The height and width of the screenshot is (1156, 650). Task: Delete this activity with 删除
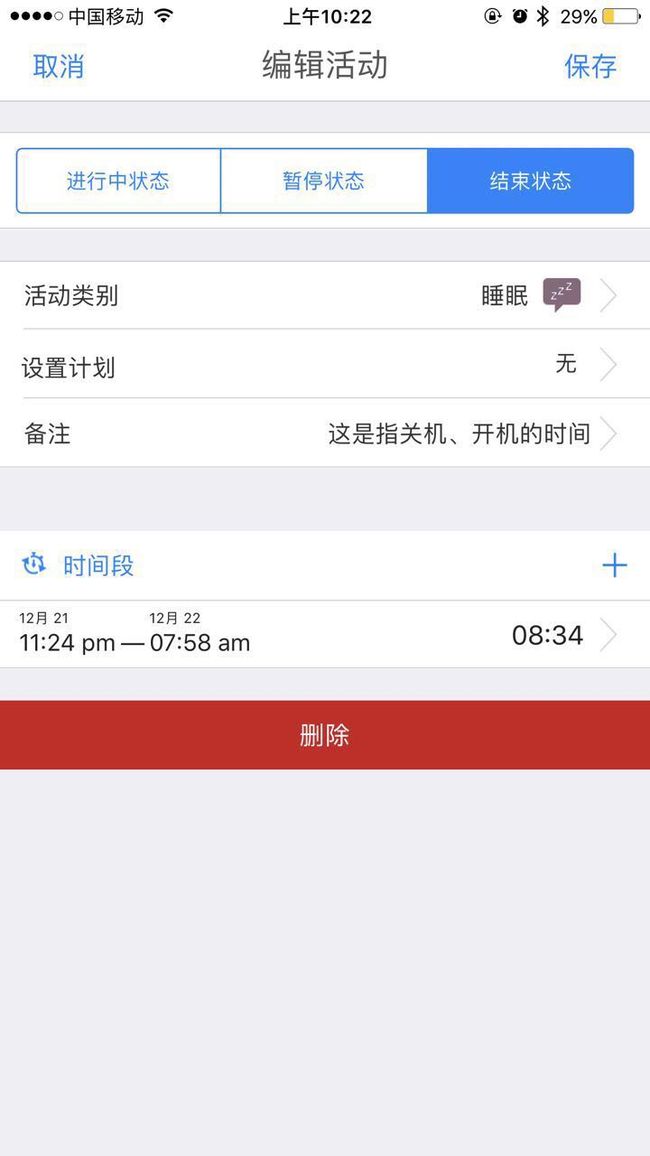click(325, 735)
